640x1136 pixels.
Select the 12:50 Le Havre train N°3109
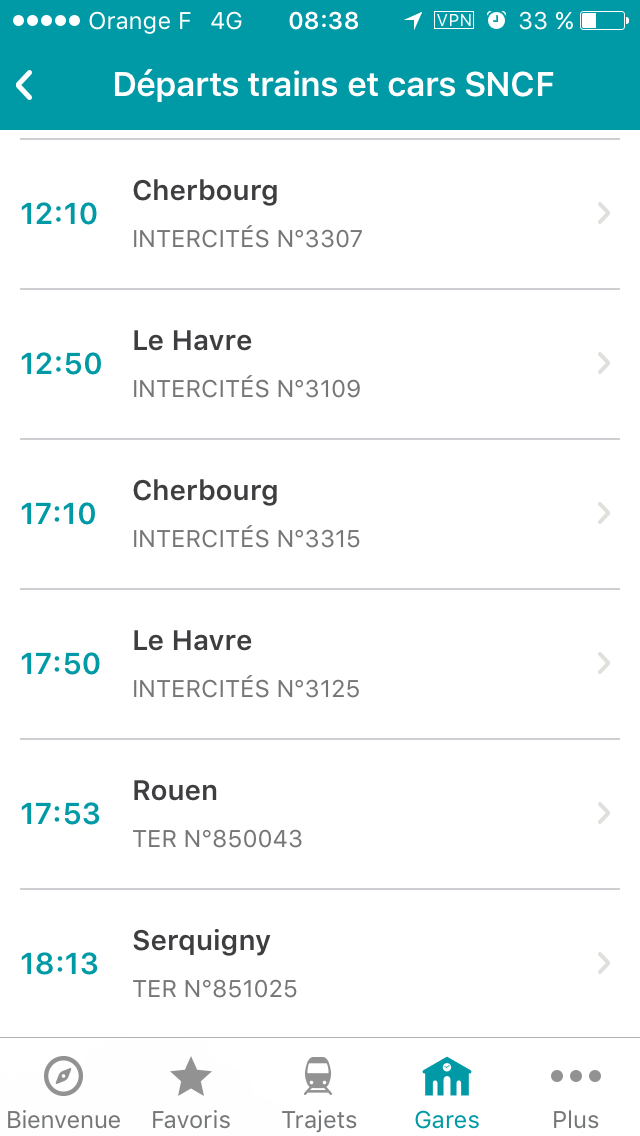[x=320, y=364]
